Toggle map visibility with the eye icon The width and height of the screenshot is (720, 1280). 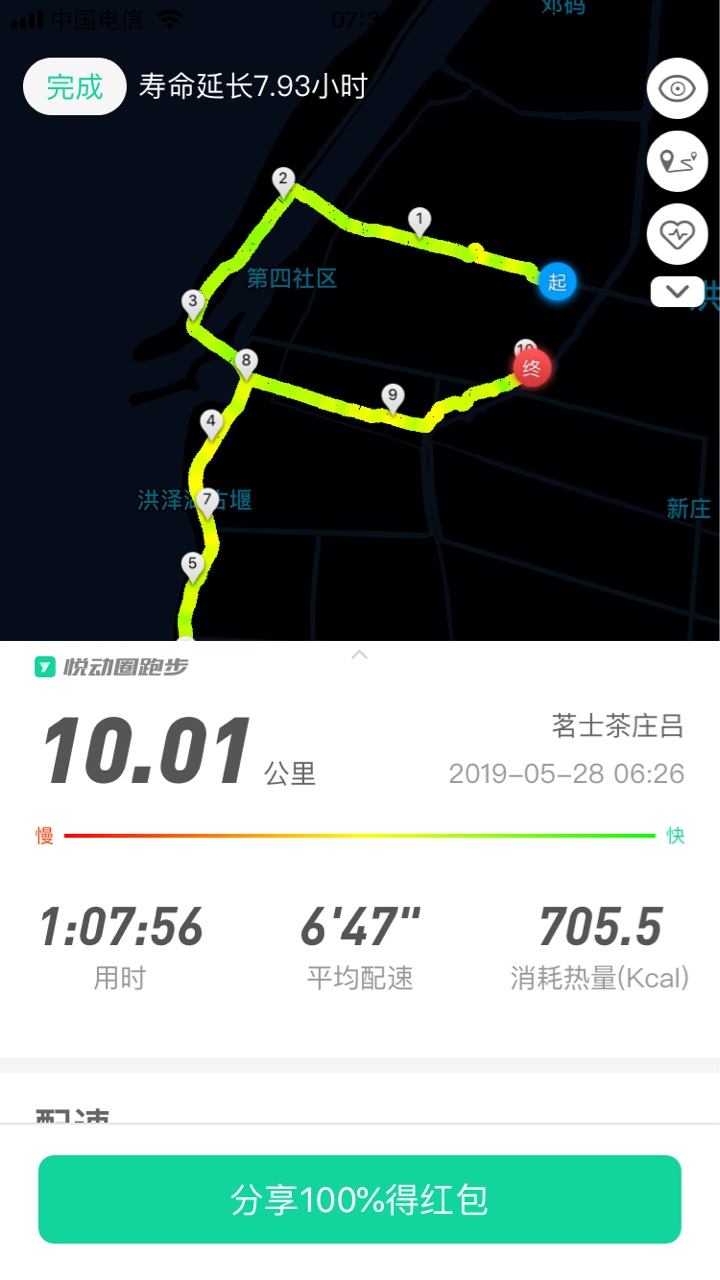pos(677,89)
